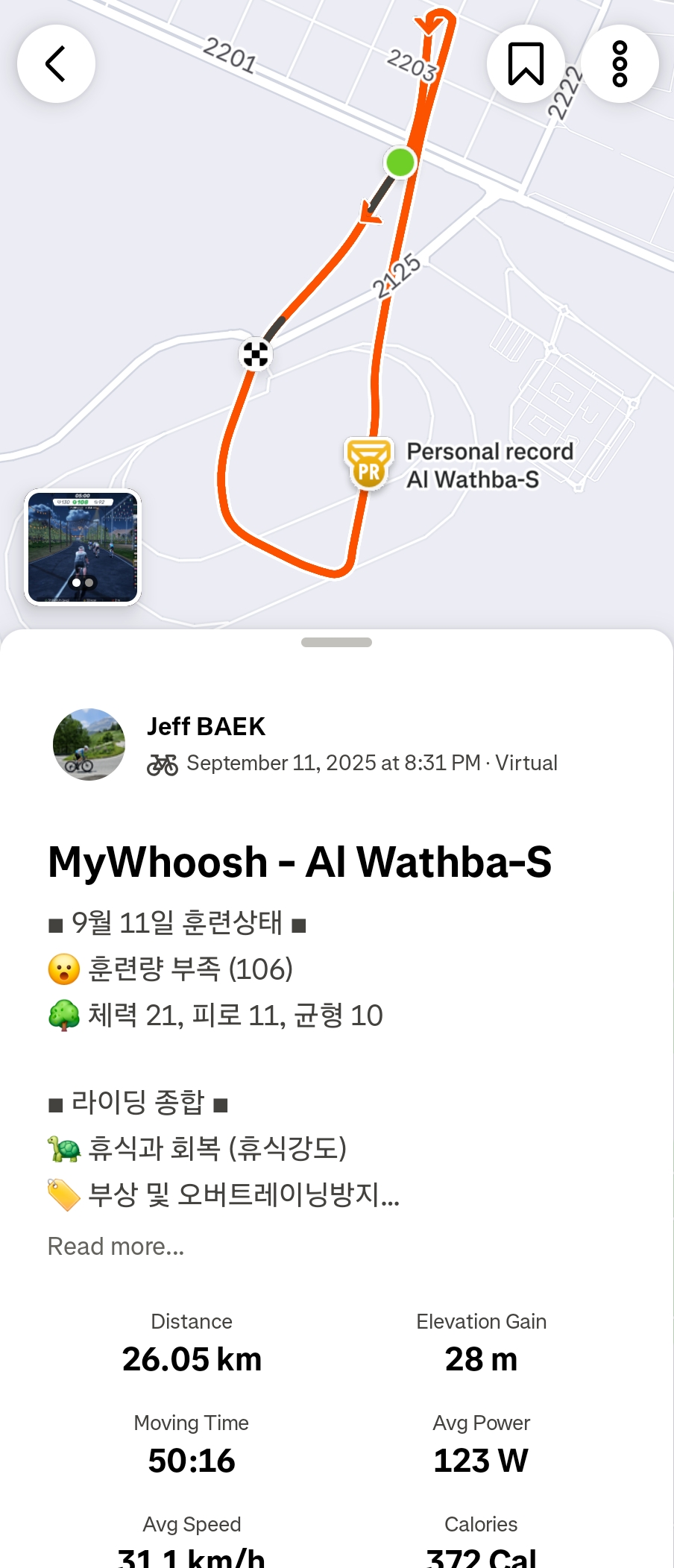The image size is (674, 1568).
Task: Open the three-dot options menu
Action: [619, 63]
